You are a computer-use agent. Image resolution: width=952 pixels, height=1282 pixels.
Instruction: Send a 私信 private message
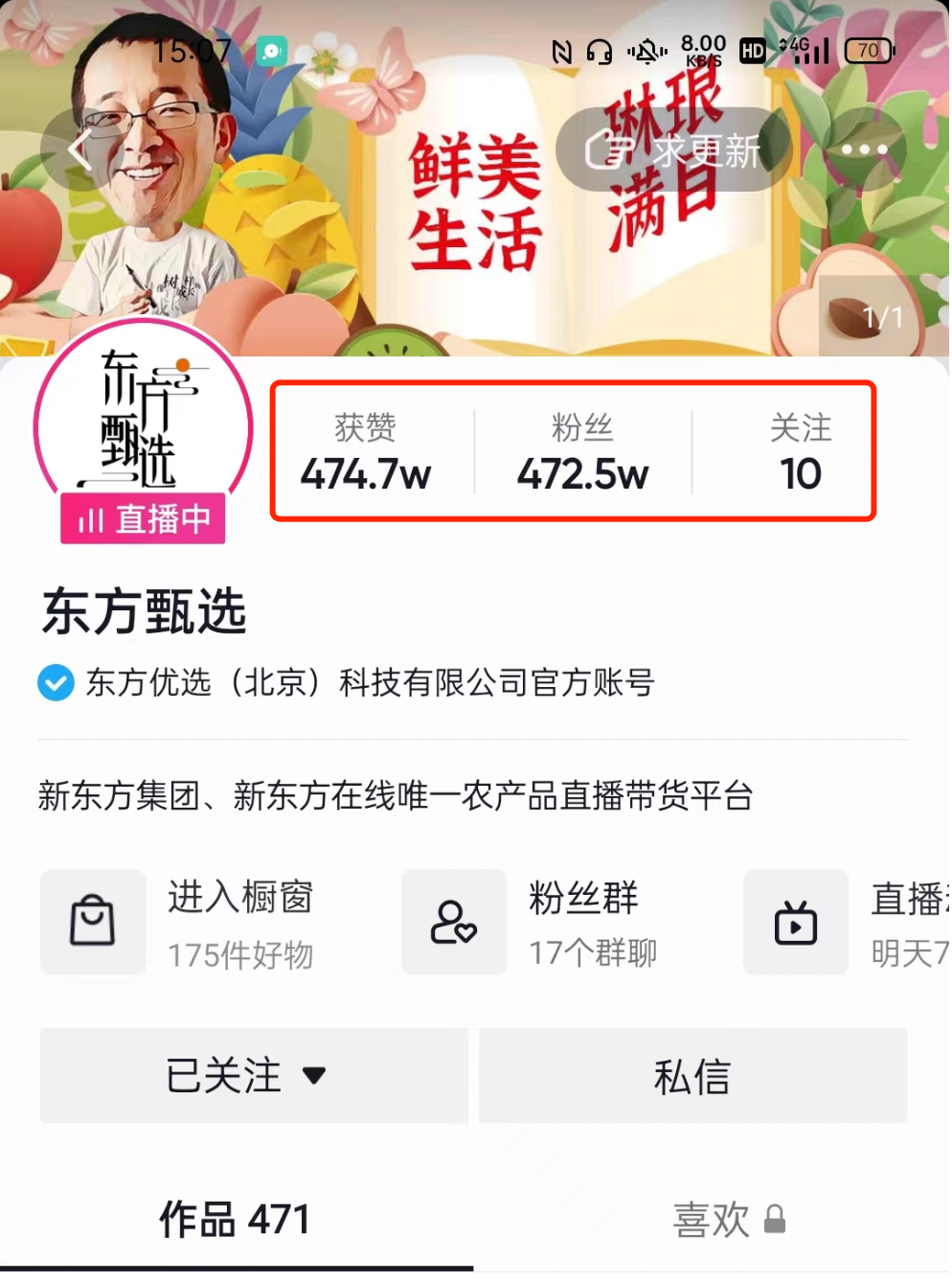tap(692, 1075)
